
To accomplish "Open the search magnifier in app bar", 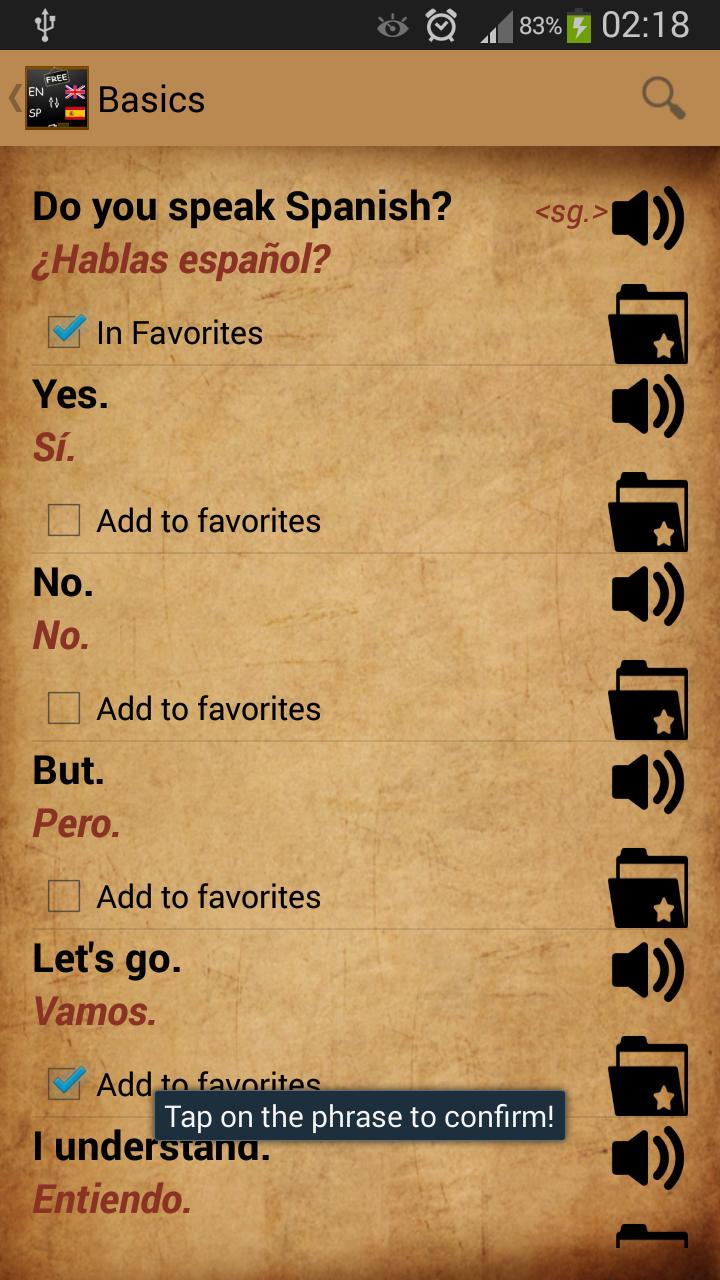I will [x=663, y=98].
